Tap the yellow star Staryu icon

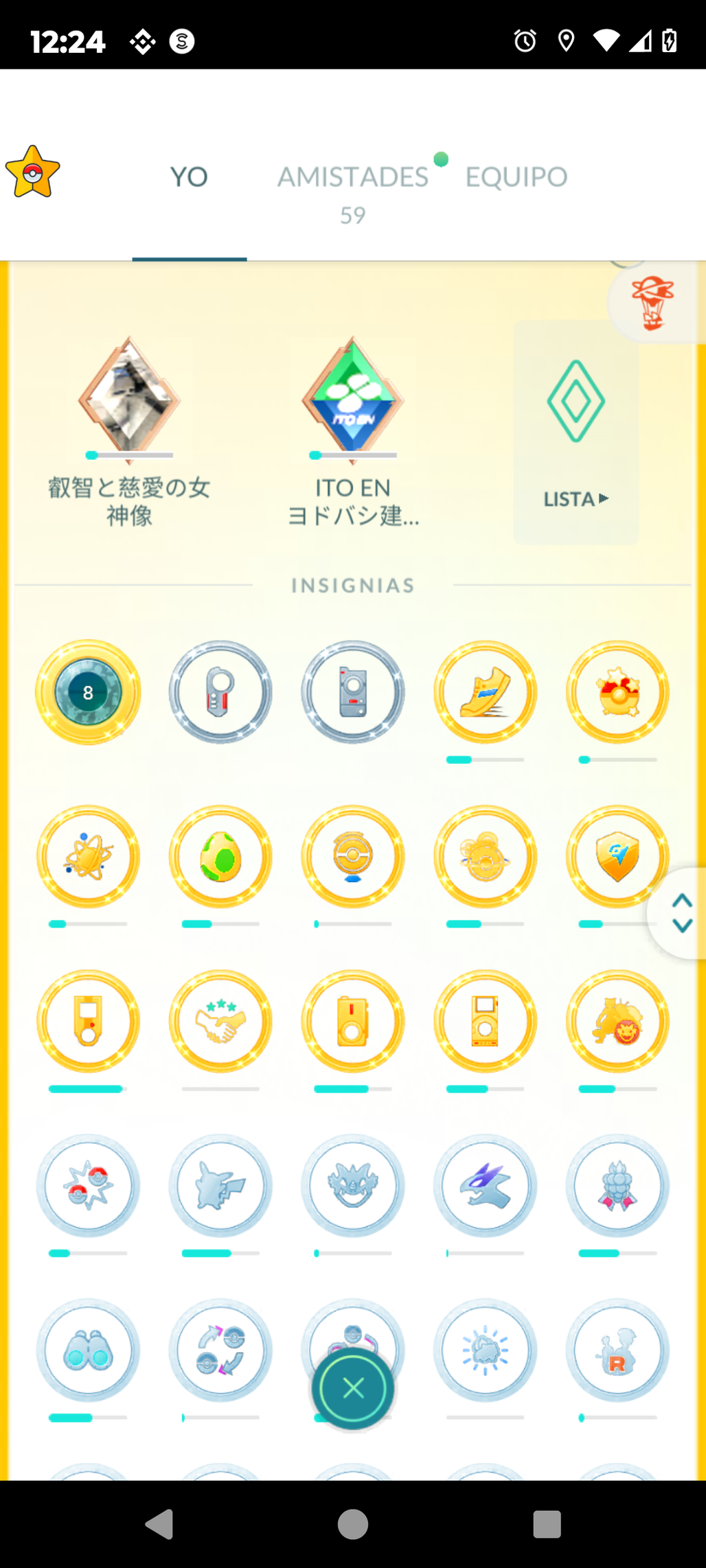coord(32,172)
